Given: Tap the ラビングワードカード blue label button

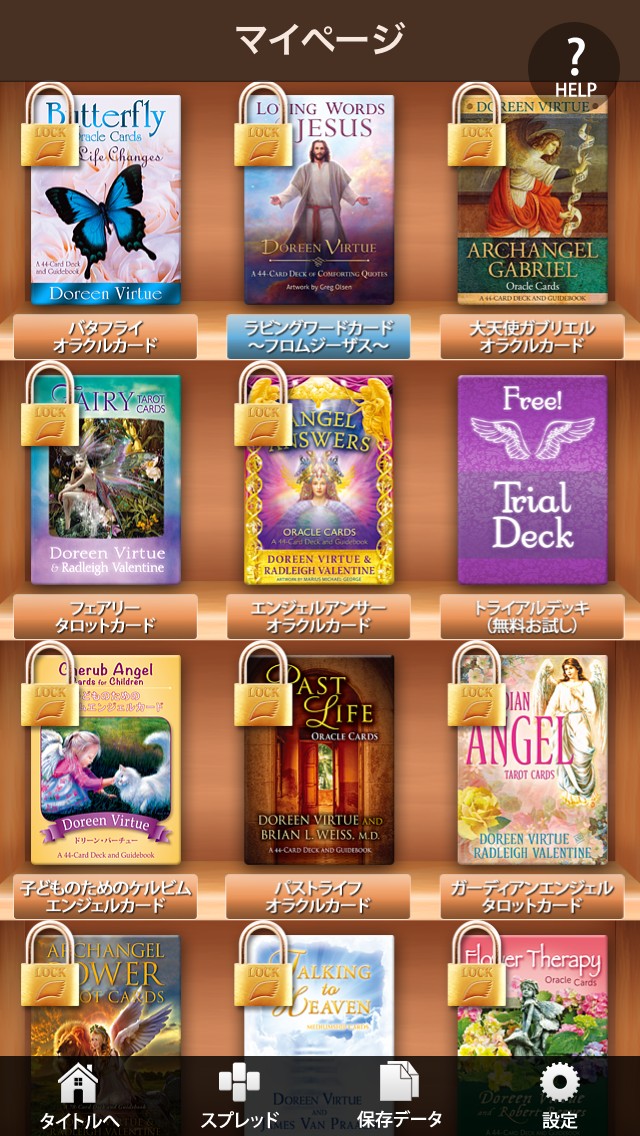Looking at the screenshot, I should coord(319,337).
